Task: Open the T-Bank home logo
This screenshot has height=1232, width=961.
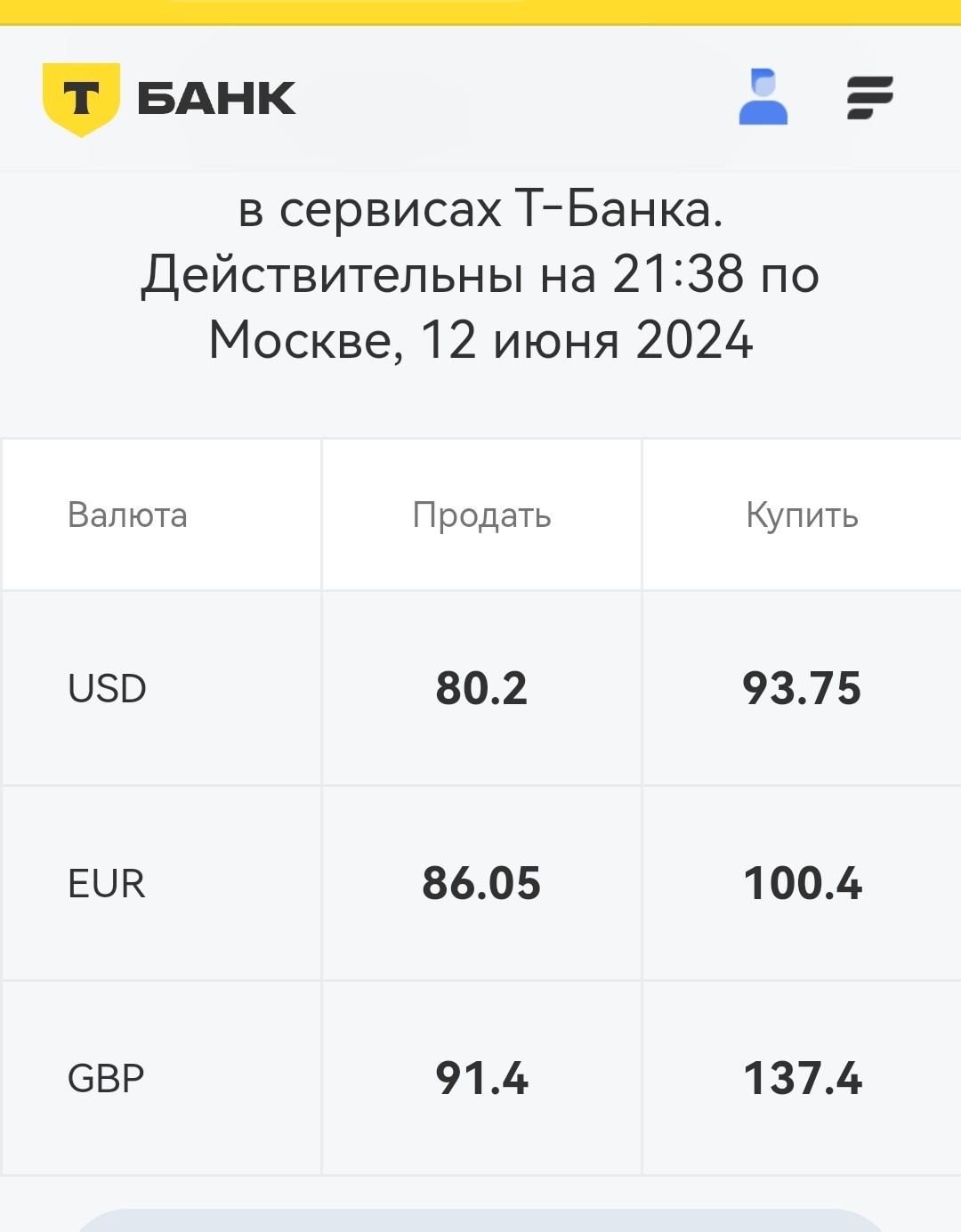Action: [x=169, y=99]
